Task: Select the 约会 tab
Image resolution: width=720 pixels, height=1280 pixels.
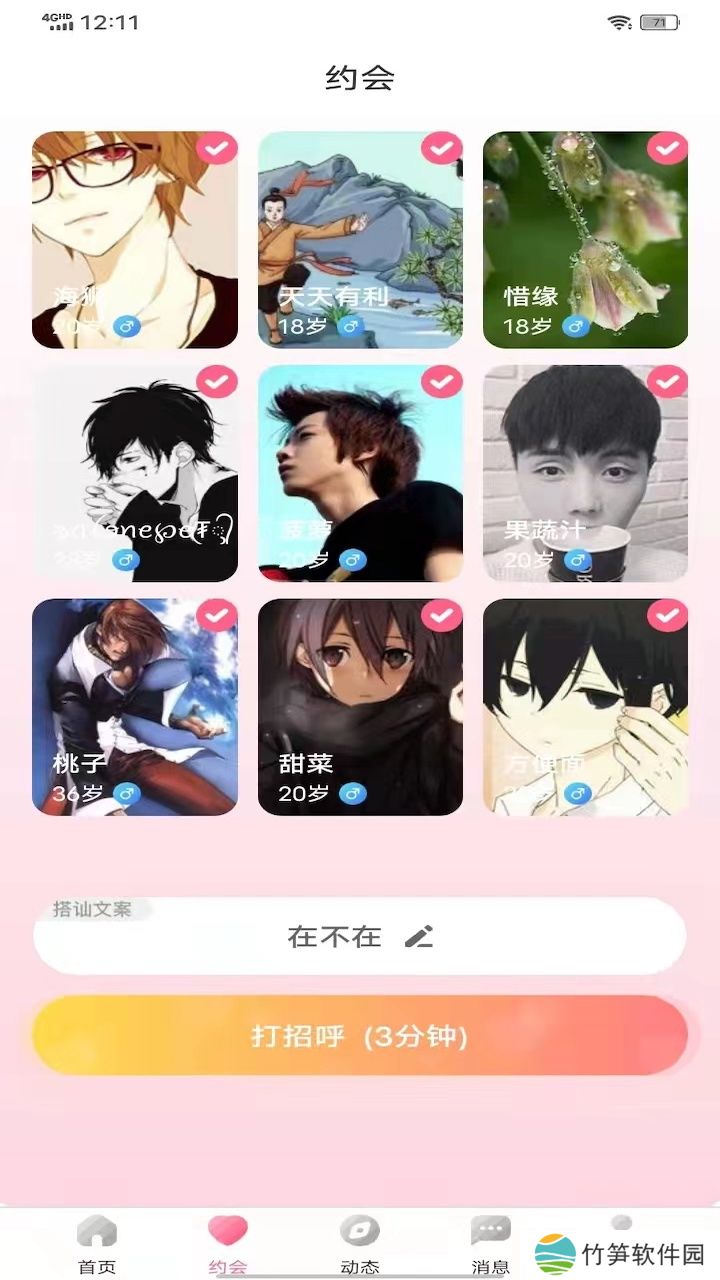Action: click(228, 1245)
